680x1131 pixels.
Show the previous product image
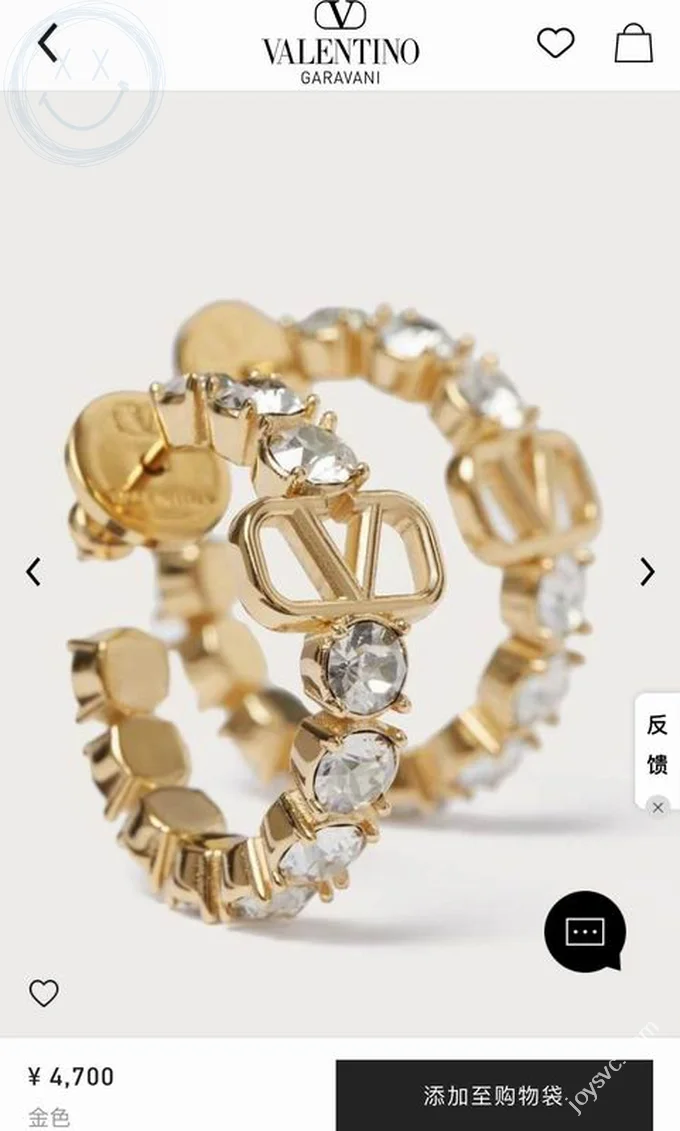[x=34, y=572]
